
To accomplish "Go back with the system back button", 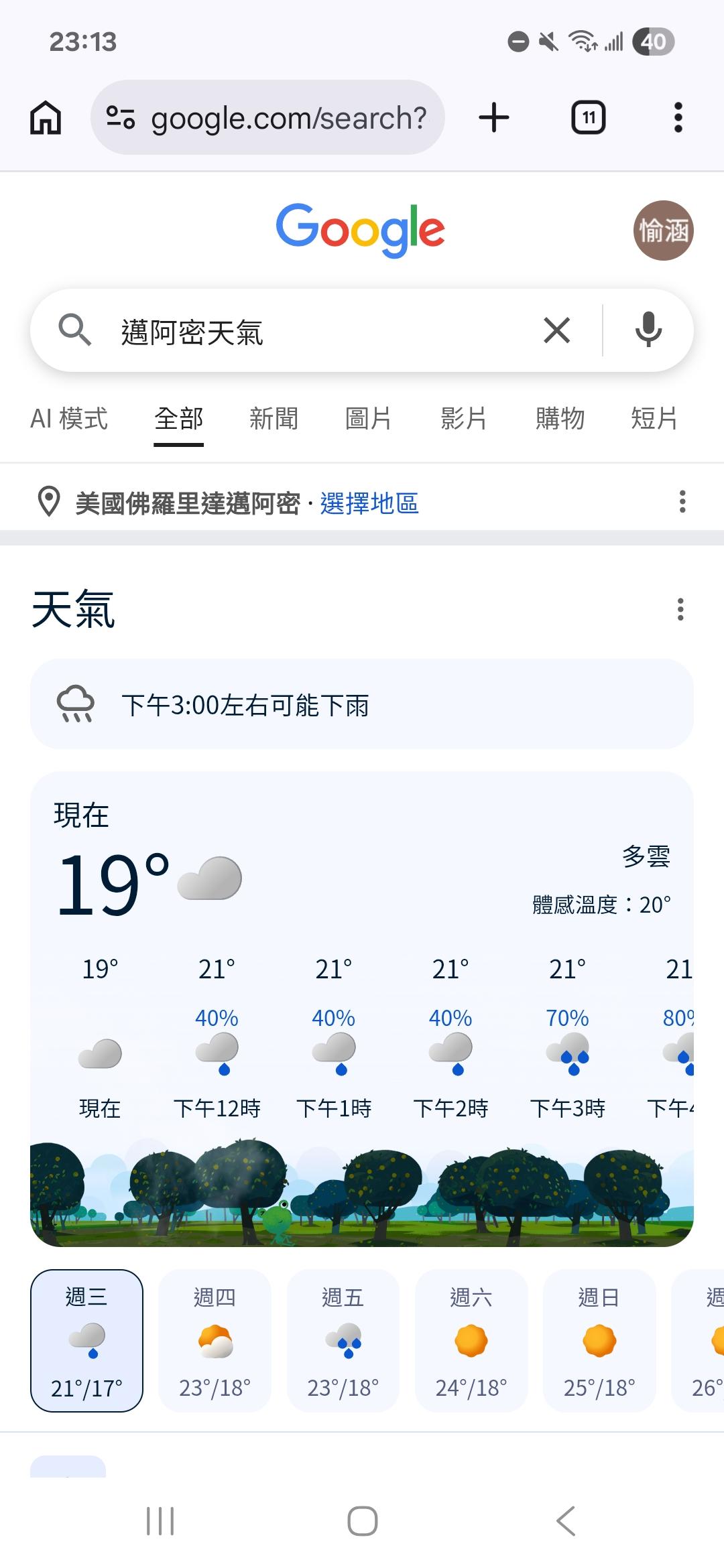I will (566, 1521).
